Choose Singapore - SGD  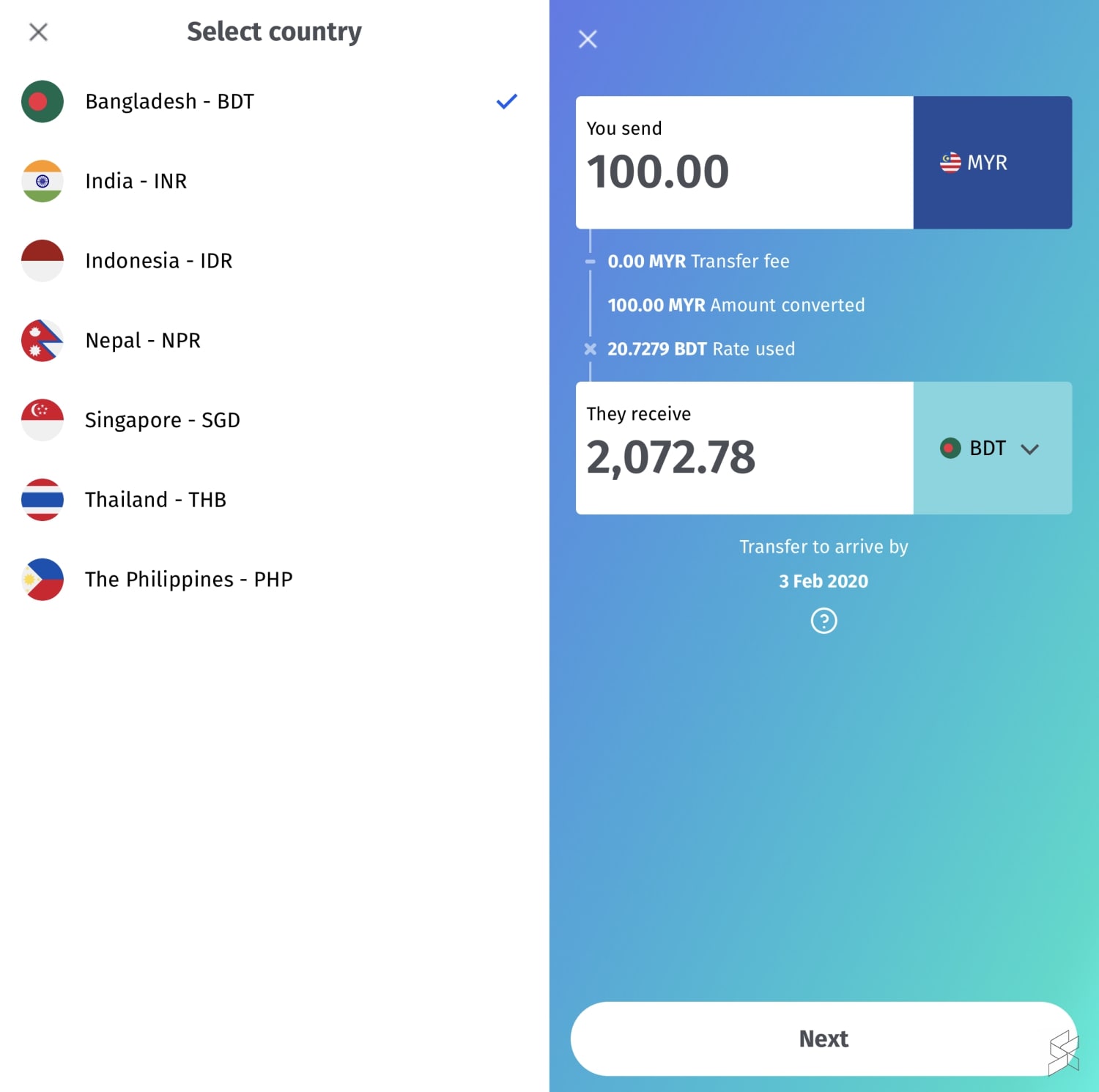point(162,420)
